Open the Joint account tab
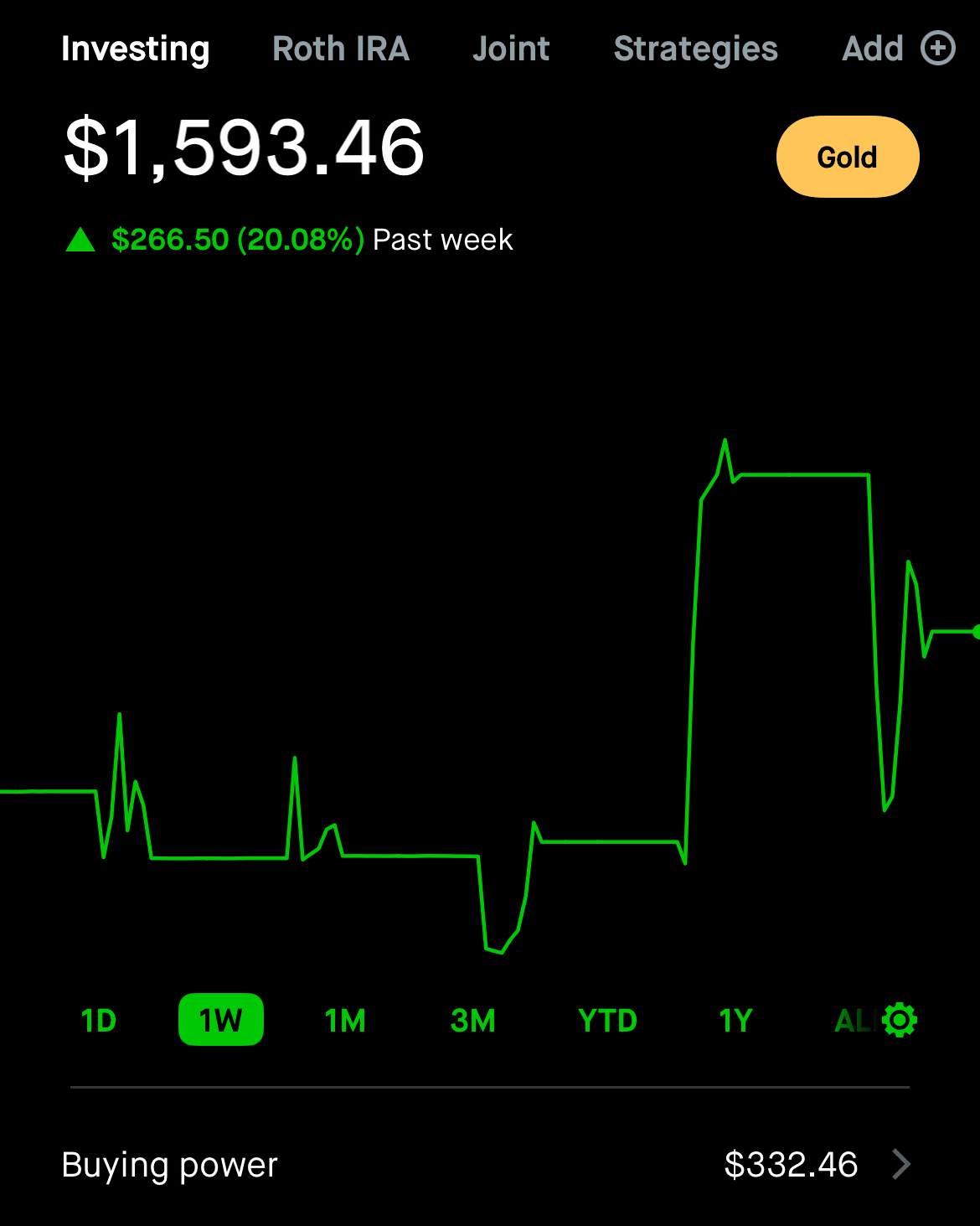This screenshot has width=980, height=1226. click(x=511, y=49)
